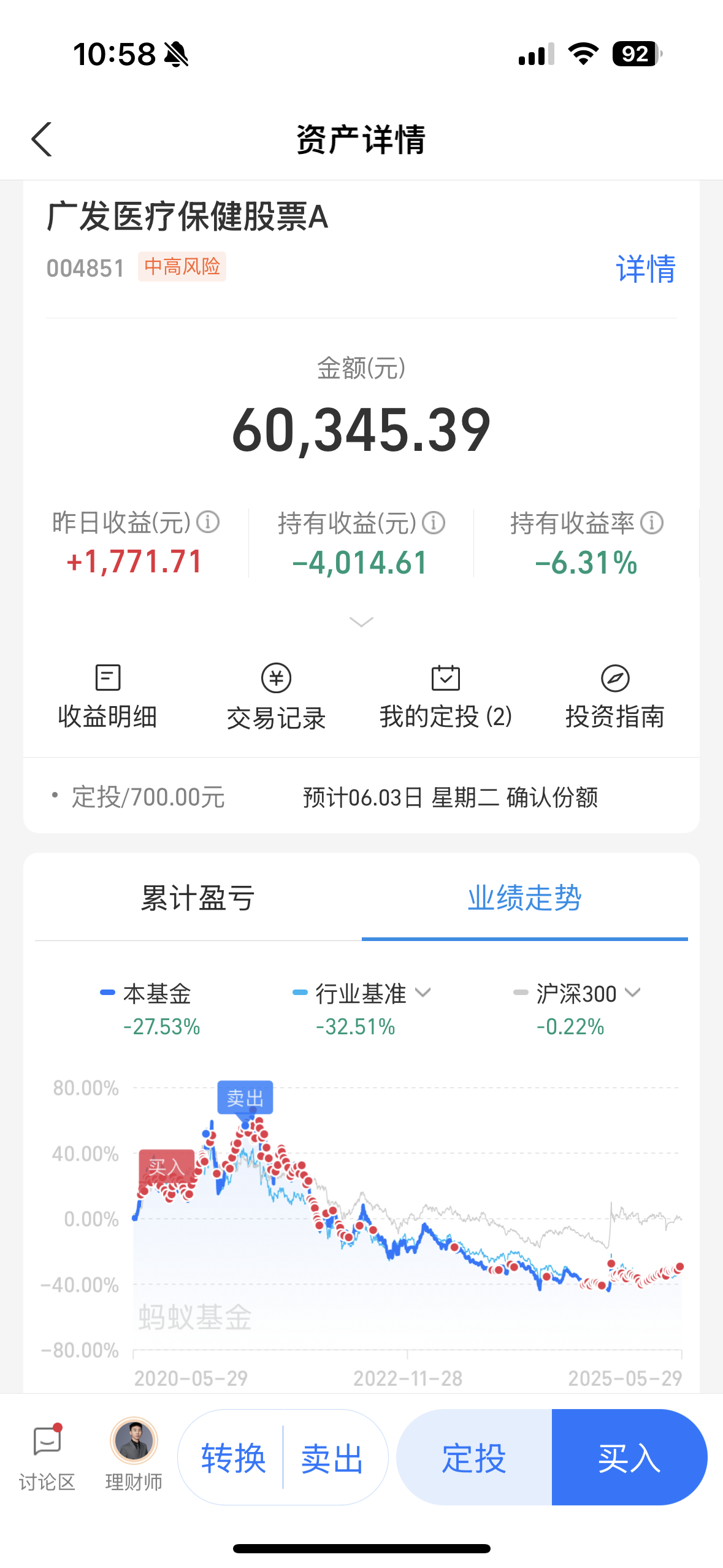Open the pending 定投/700.00元 row
This screenshot has width=723, height=1568.
(361, 797)
